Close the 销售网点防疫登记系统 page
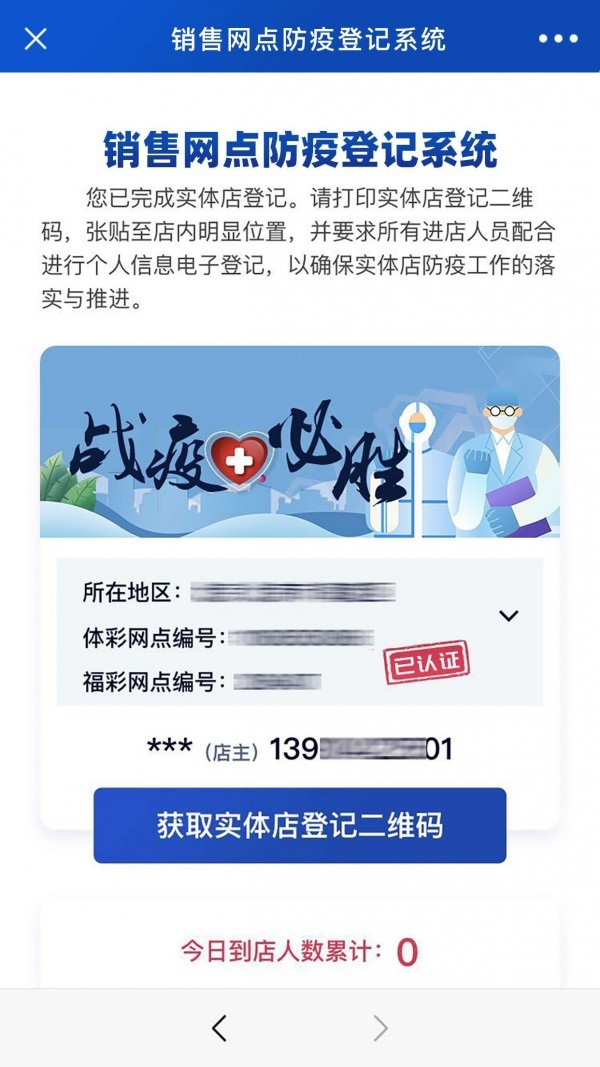 pos(36,39)
